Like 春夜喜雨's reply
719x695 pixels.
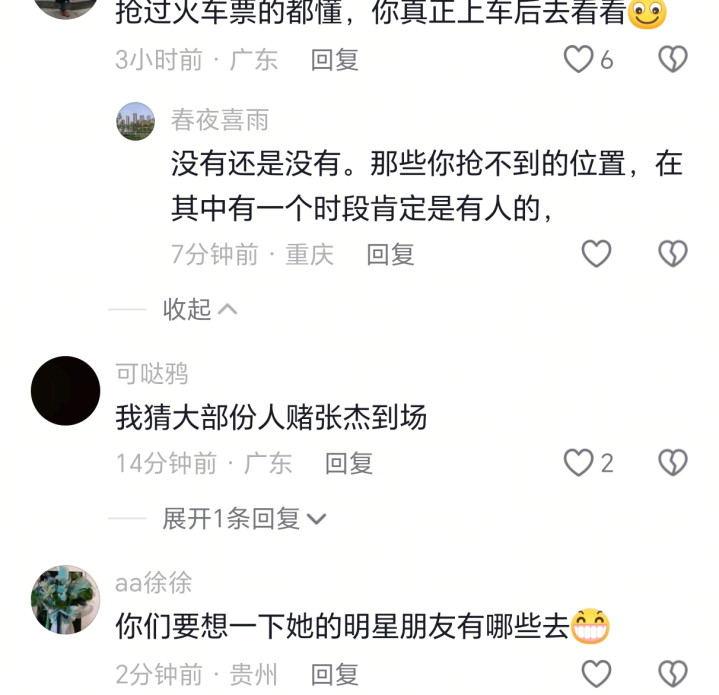596,254
